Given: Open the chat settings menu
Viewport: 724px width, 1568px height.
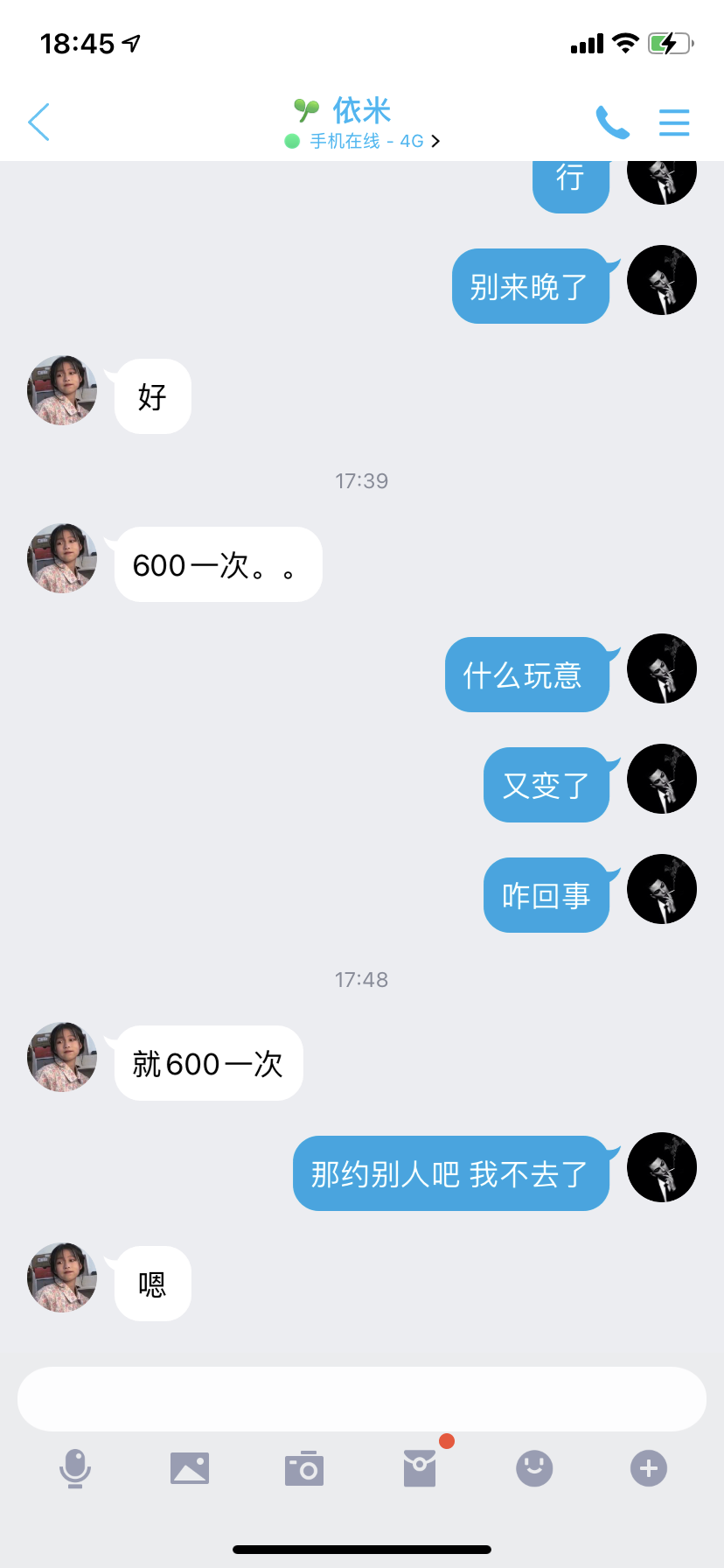Looking at the screenshot, I should (x=673, y=122).
